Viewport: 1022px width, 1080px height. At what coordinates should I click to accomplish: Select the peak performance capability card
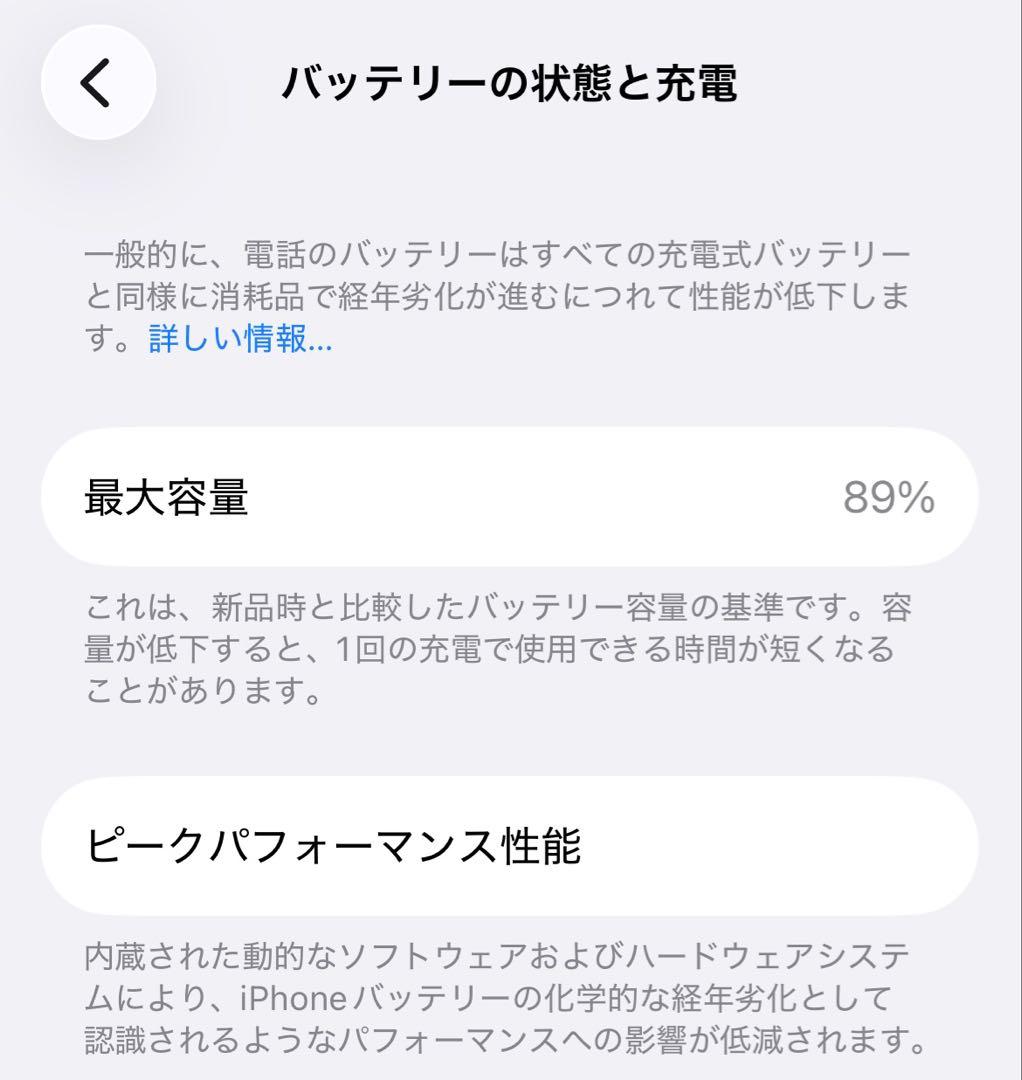click(x=511, y=845)
